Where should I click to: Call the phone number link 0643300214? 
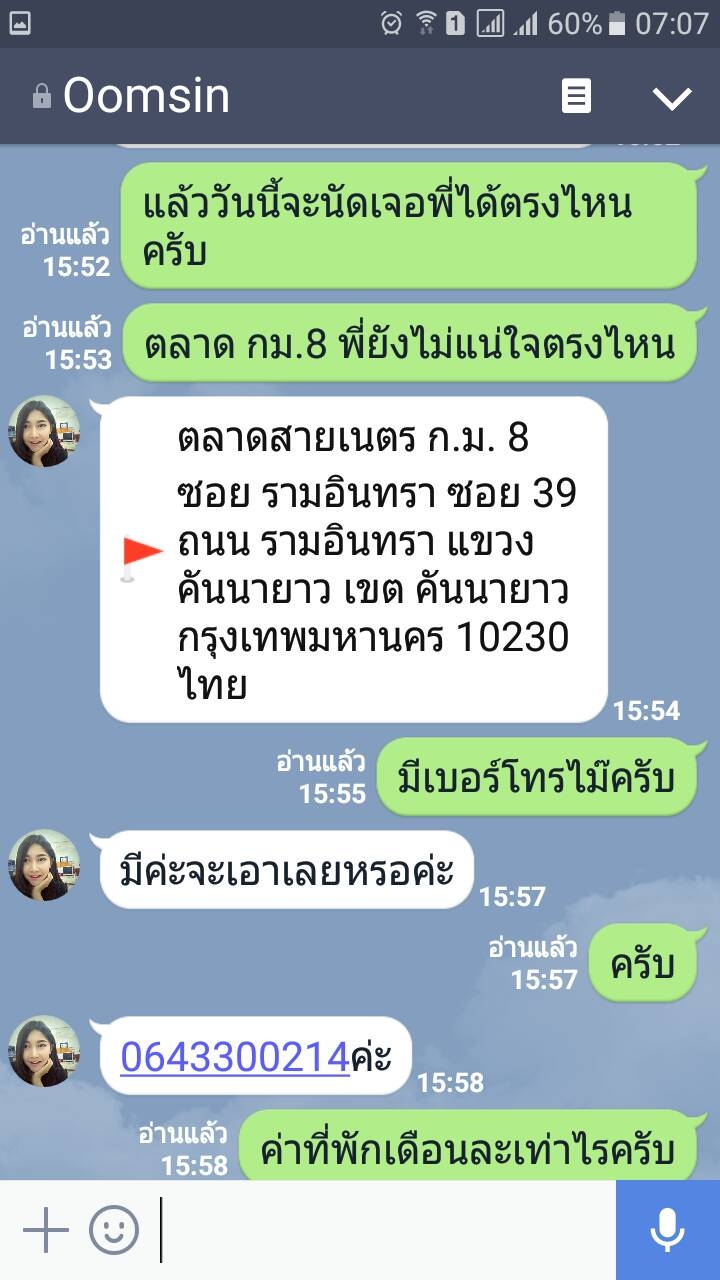[234, 1056]
